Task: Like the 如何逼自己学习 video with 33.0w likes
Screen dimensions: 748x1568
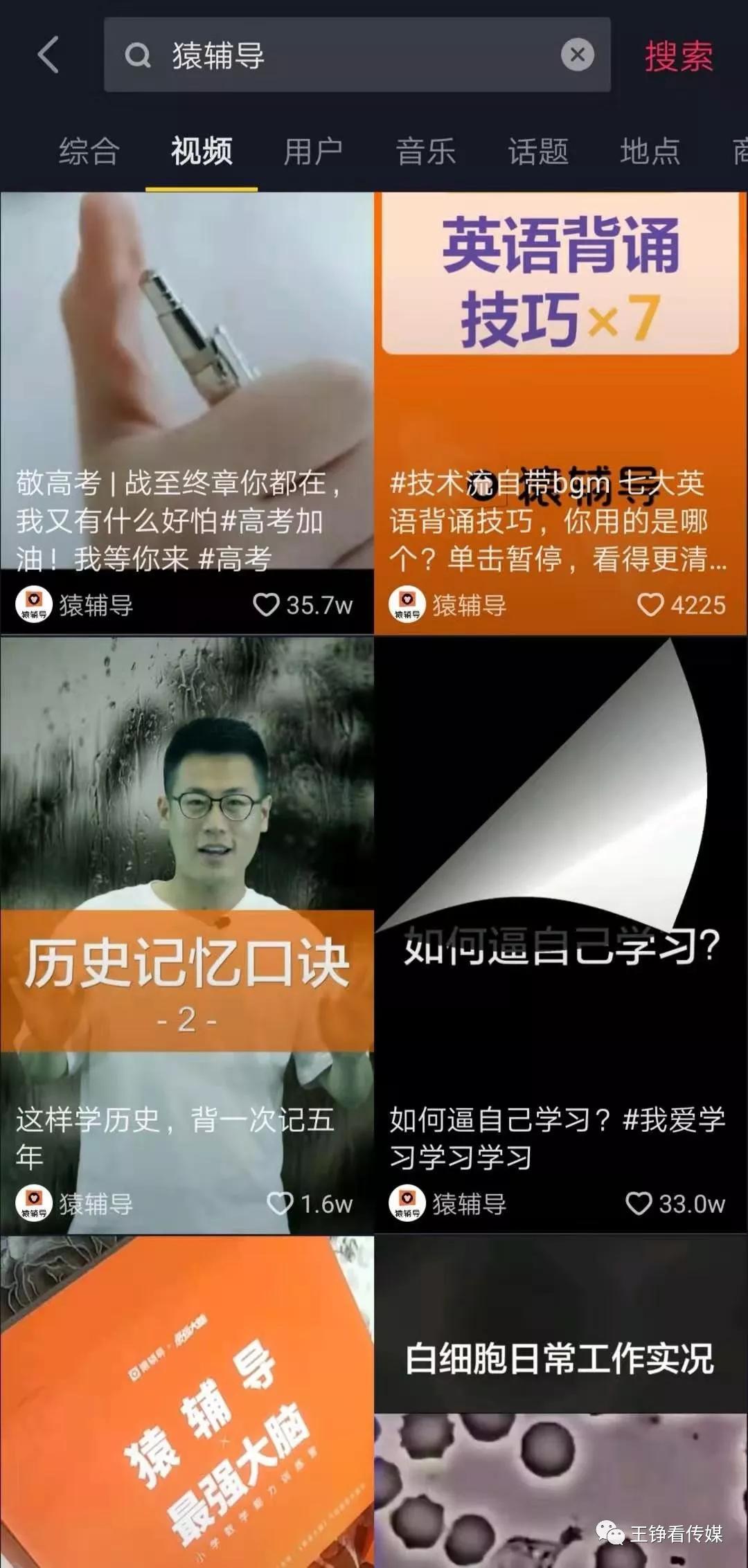Action: click(639, 1203)
